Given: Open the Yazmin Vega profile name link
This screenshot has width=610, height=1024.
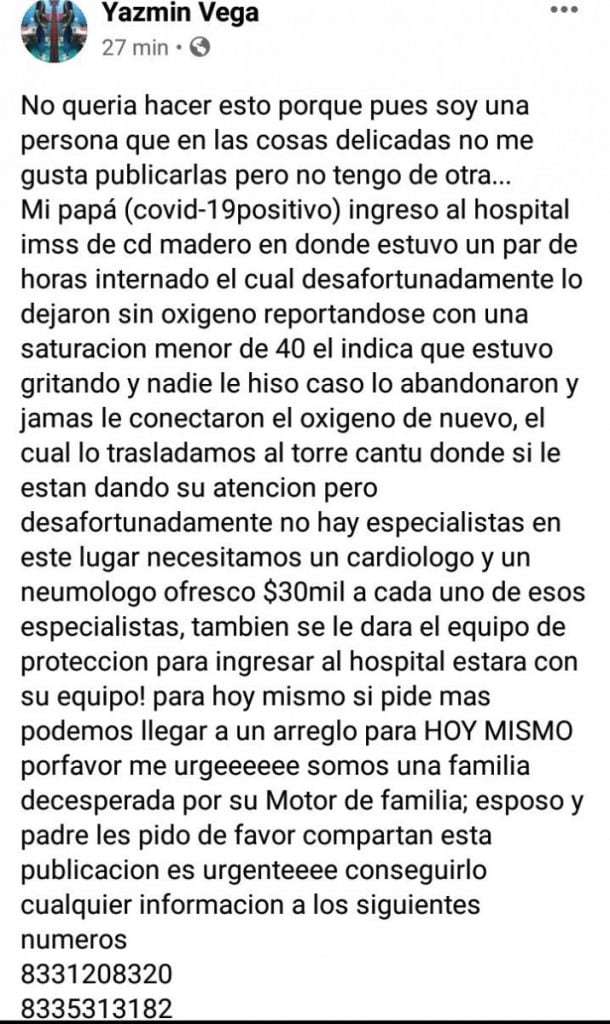Looking at the screenshot, I should [180, 12].
